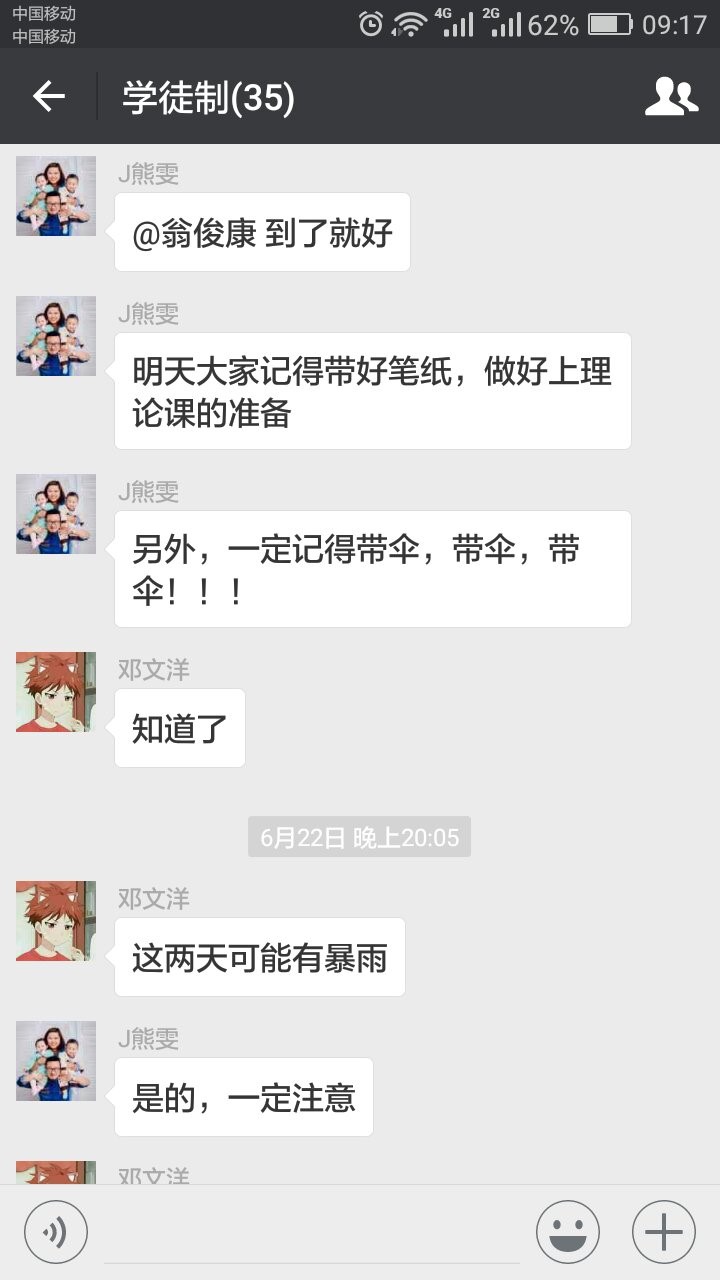Open the plus attachment menu

click(664, 1232)
